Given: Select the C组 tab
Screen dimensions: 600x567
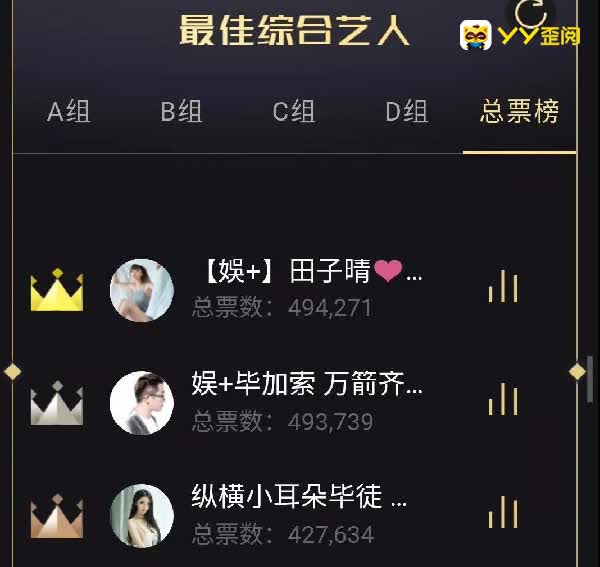Looking at the screenshot, I should point(295,112).
